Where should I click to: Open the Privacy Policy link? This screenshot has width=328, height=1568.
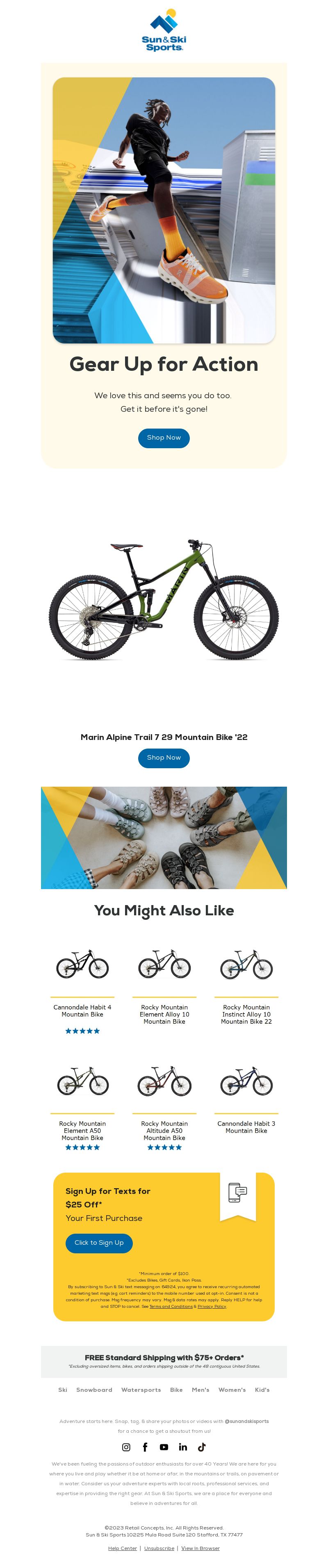(x=212, y=1306)
